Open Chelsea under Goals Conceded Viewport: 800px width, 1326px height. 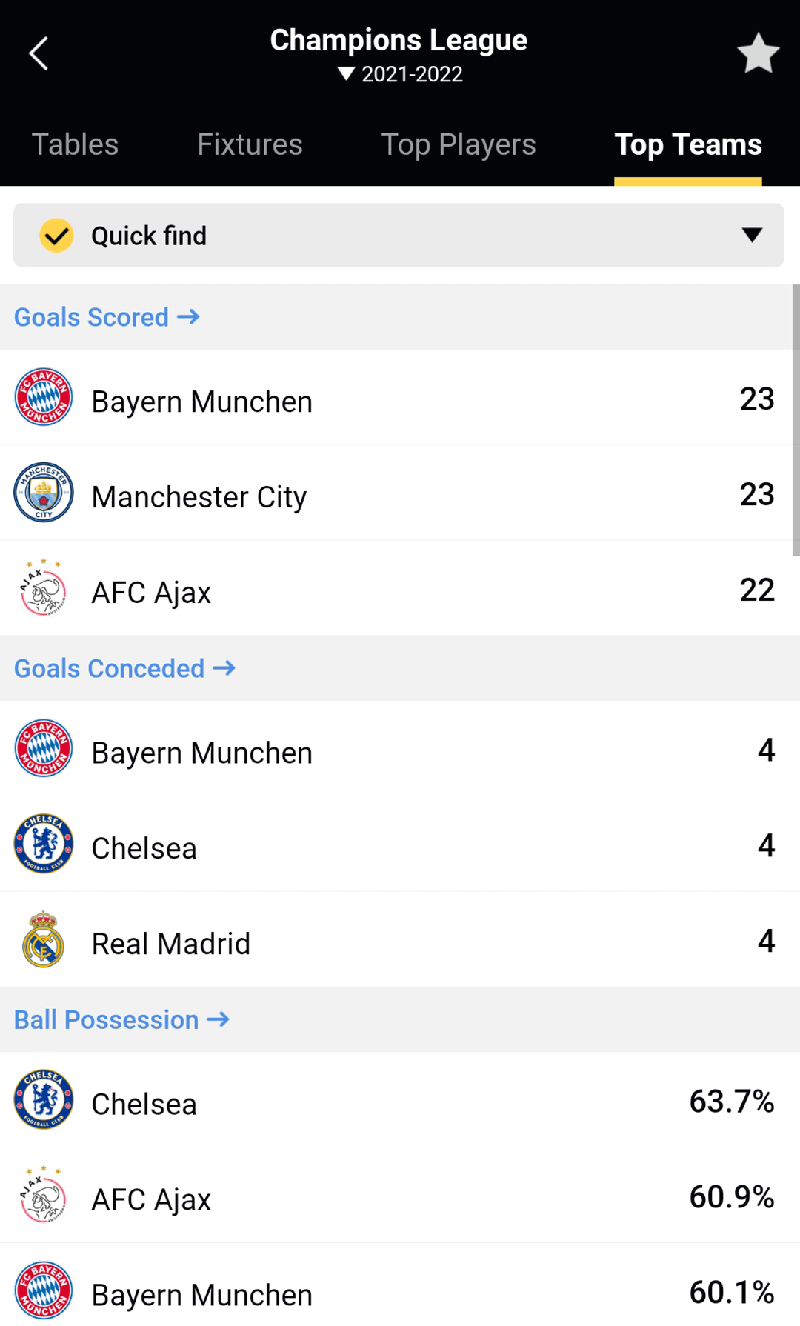coord(400,845)
